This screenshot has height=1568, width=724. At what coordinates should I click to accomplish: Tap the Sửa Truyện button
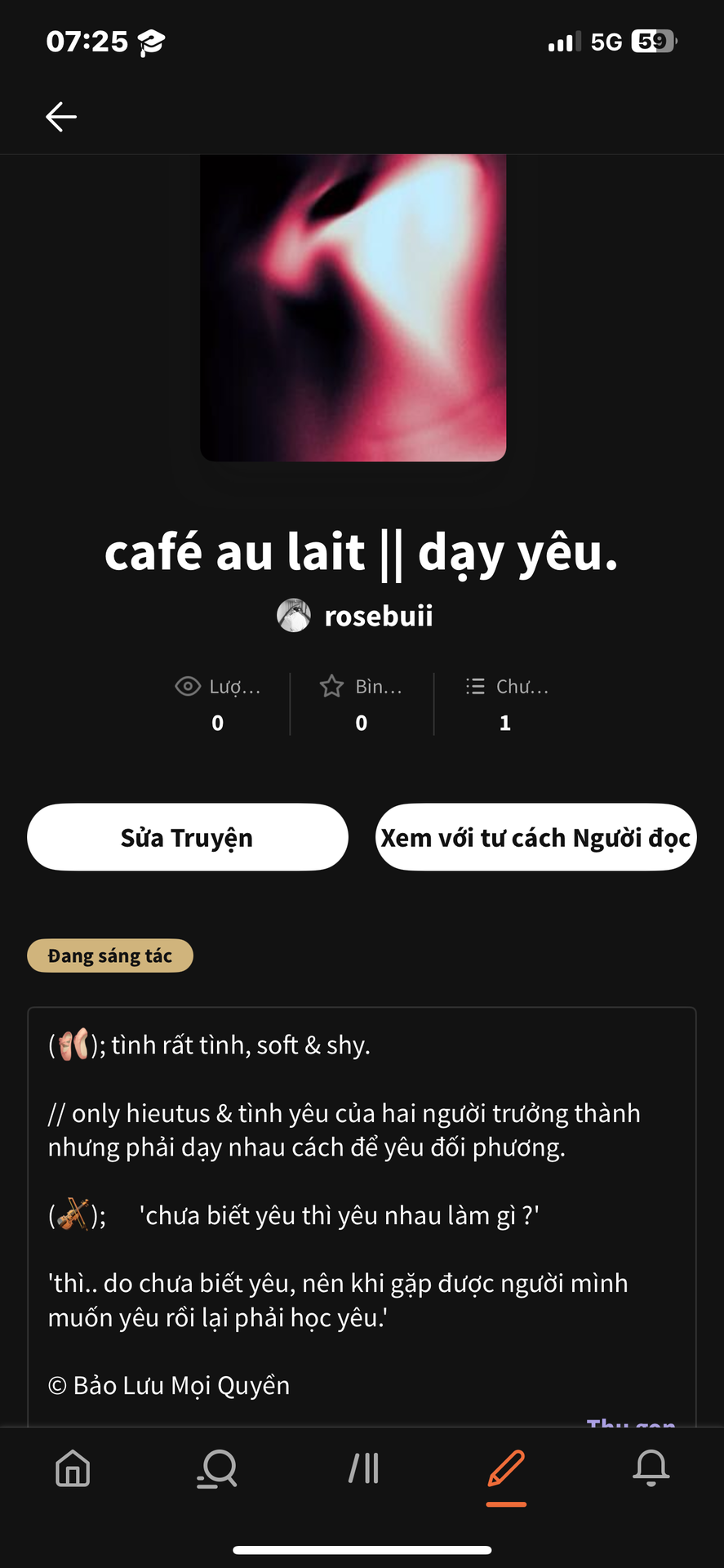click(188, 837)
